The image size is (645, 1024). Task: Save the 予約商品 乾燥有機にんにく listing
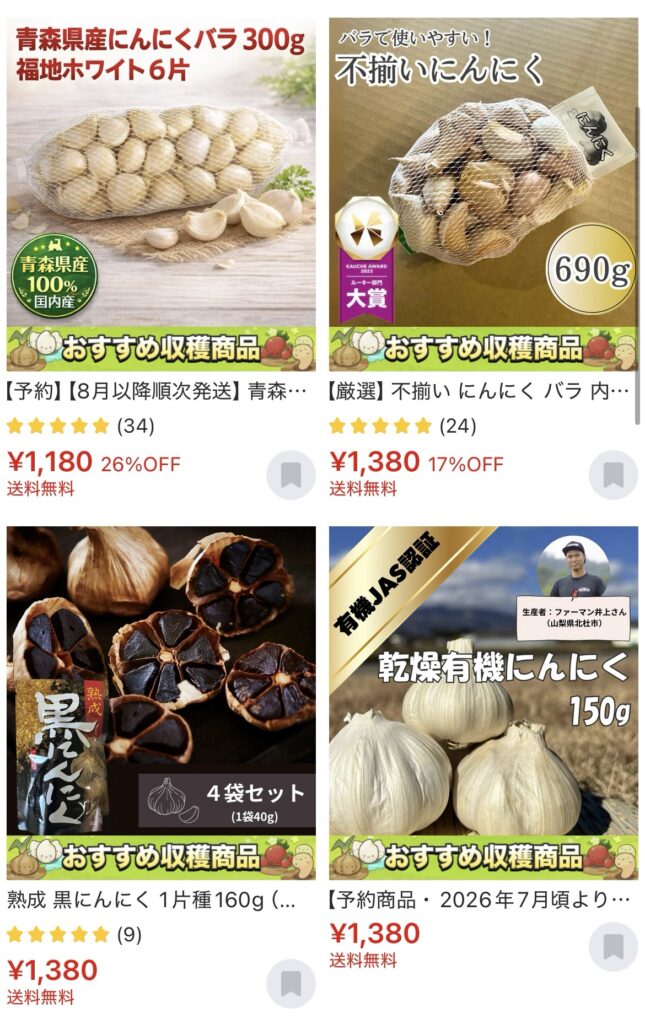pyautogui.click(x=613, y=946)
